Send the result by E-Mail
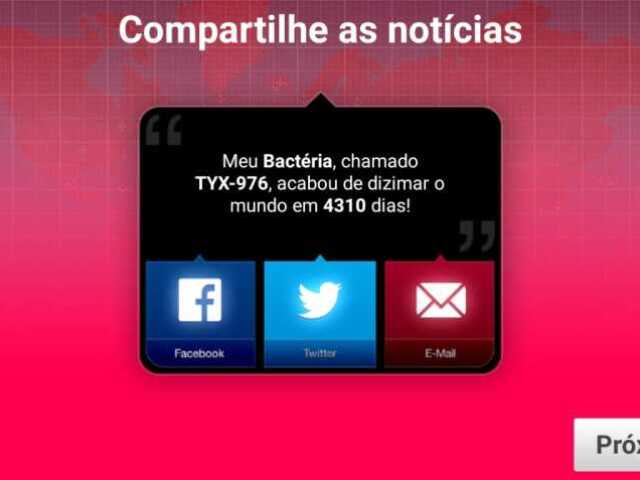This screenshot has height=480, width=640. click(440, 311)
